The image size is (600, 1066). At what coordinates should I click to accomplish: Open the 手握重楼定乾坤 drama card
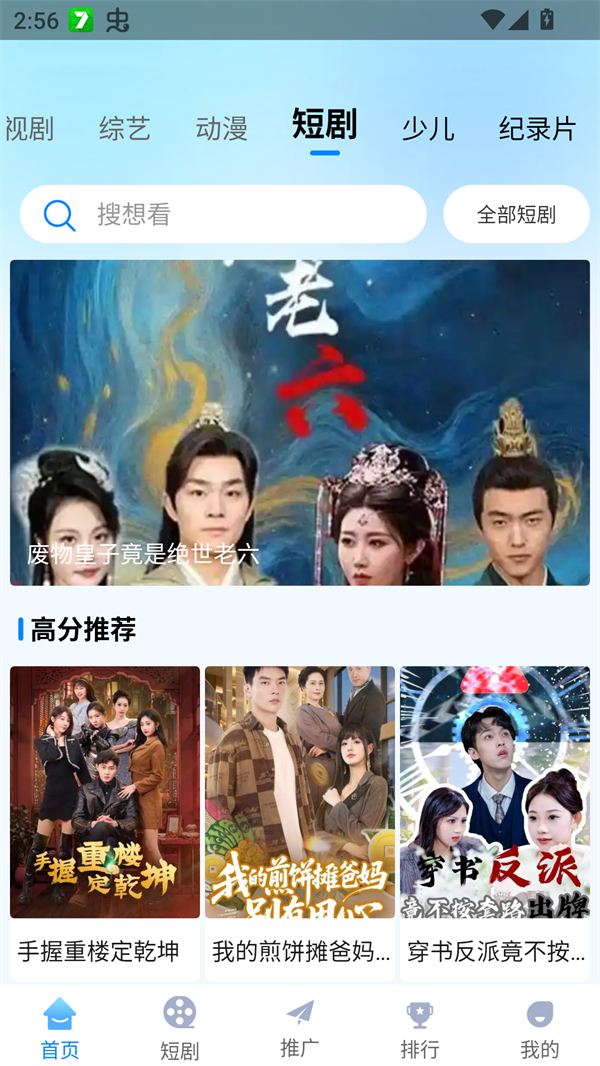point(105,820)
